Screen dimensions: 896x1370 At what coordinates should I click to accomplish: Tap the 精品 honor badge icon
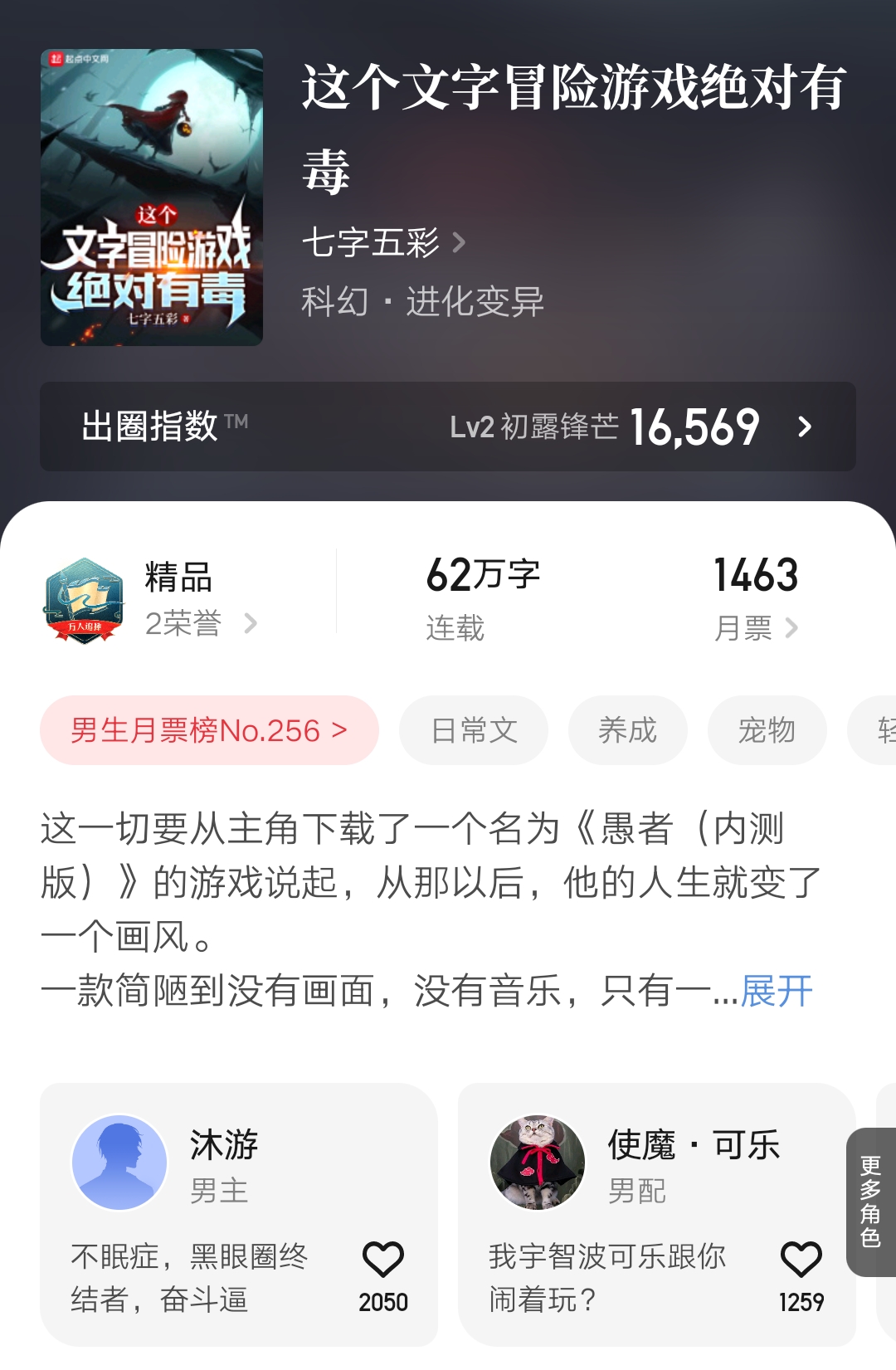click(83, 597)
